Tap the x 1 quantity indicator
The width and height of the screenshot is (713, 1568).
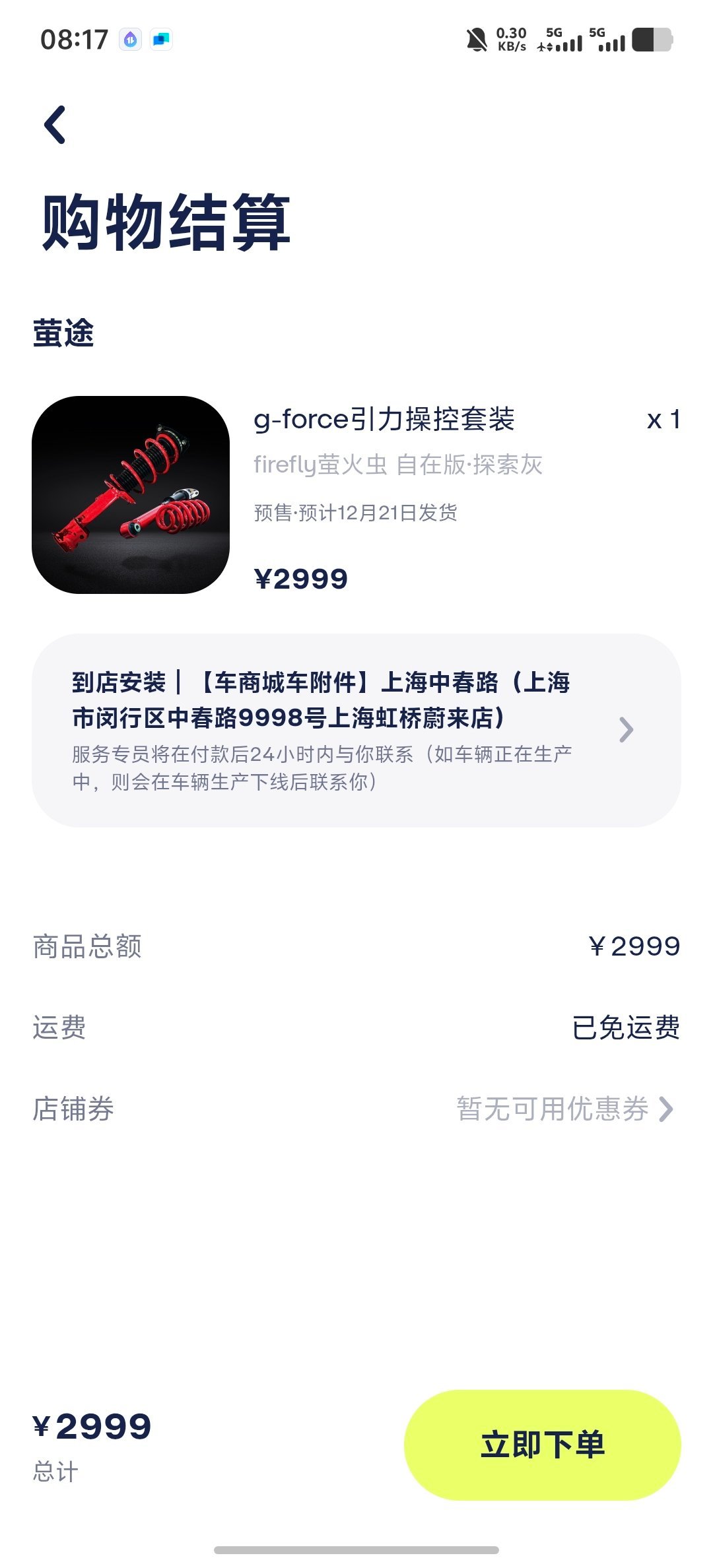click(x=662, y=420)
